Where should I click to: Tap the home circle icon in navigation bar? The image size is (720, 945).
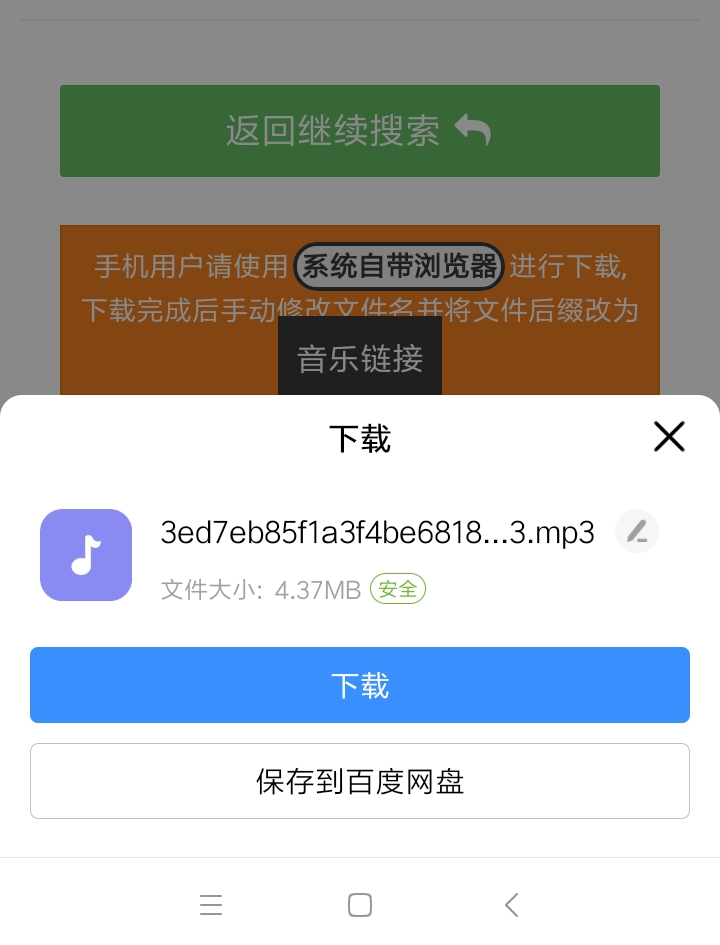click(x=360, y=905)
